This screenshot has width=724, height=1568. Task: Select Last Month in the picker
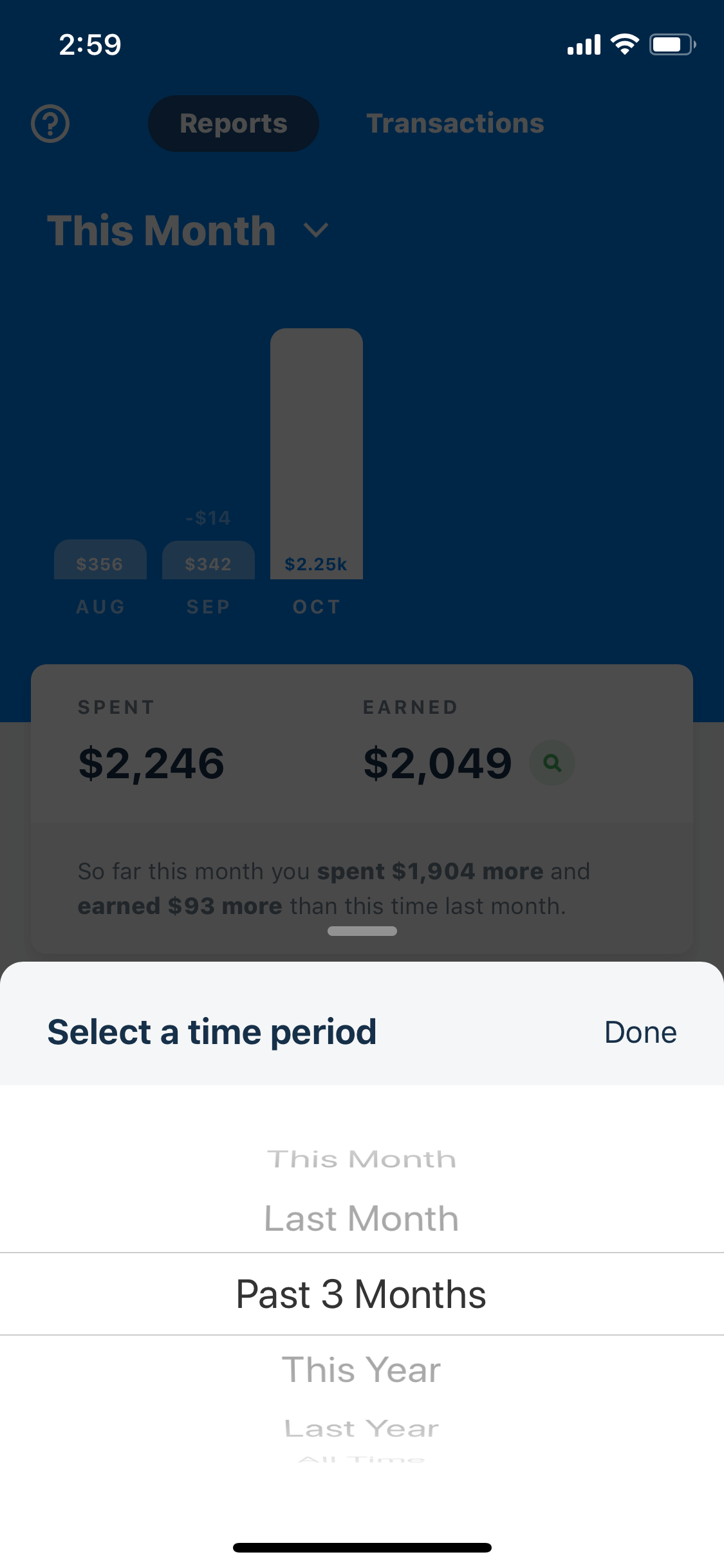361,1218
